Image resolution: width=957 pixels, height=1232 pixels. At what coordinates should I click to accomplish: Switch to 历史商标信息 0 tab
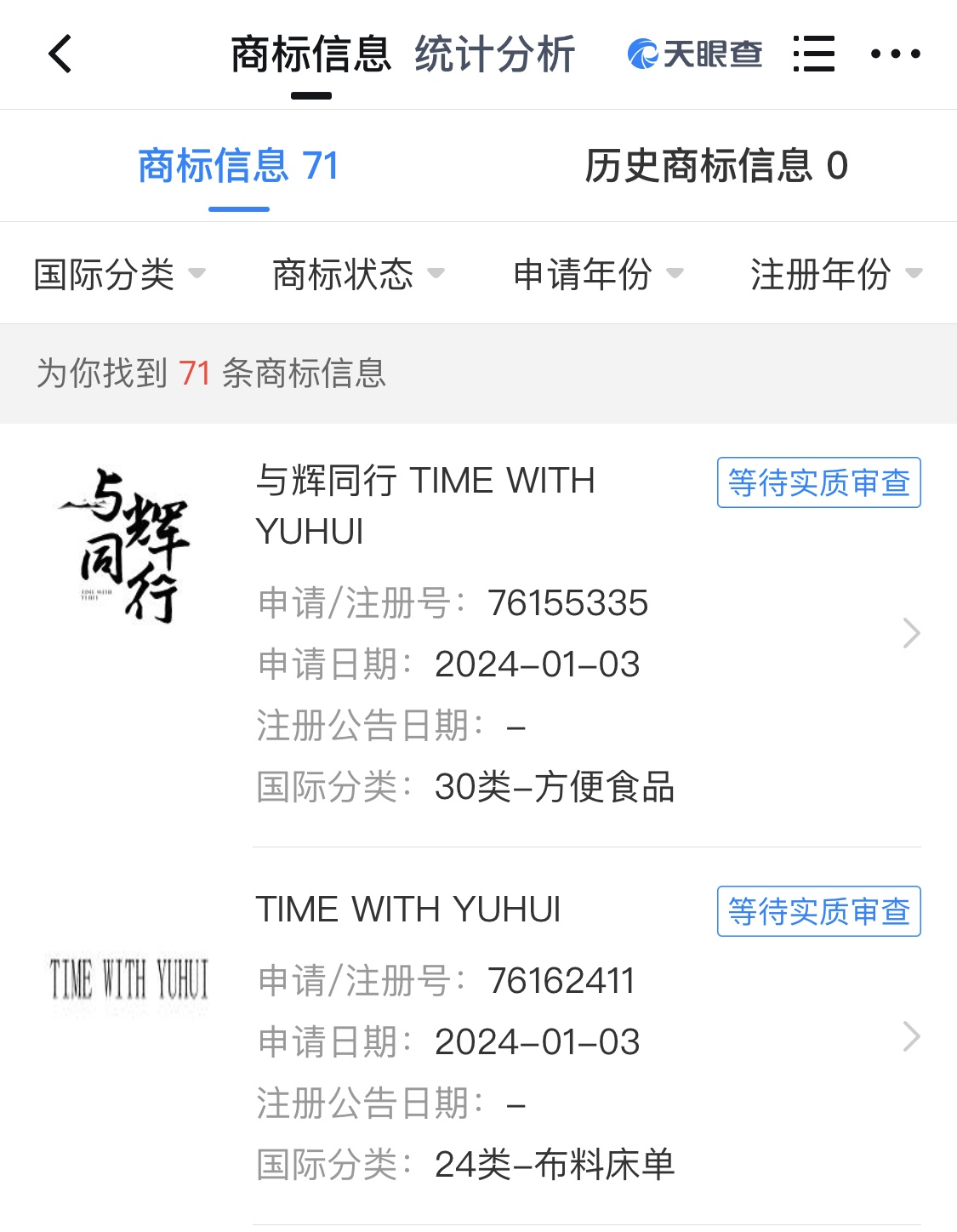point(715,166)
